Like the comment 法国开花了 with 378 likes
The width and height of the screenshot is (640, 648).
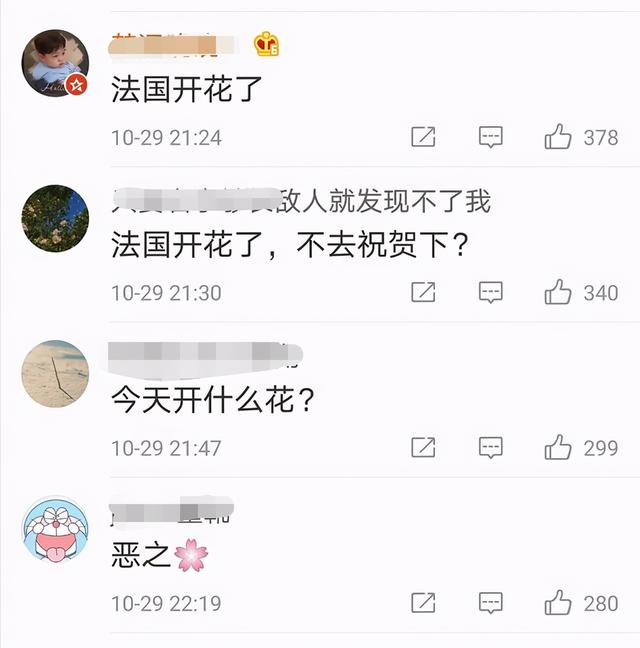(558, 138)
